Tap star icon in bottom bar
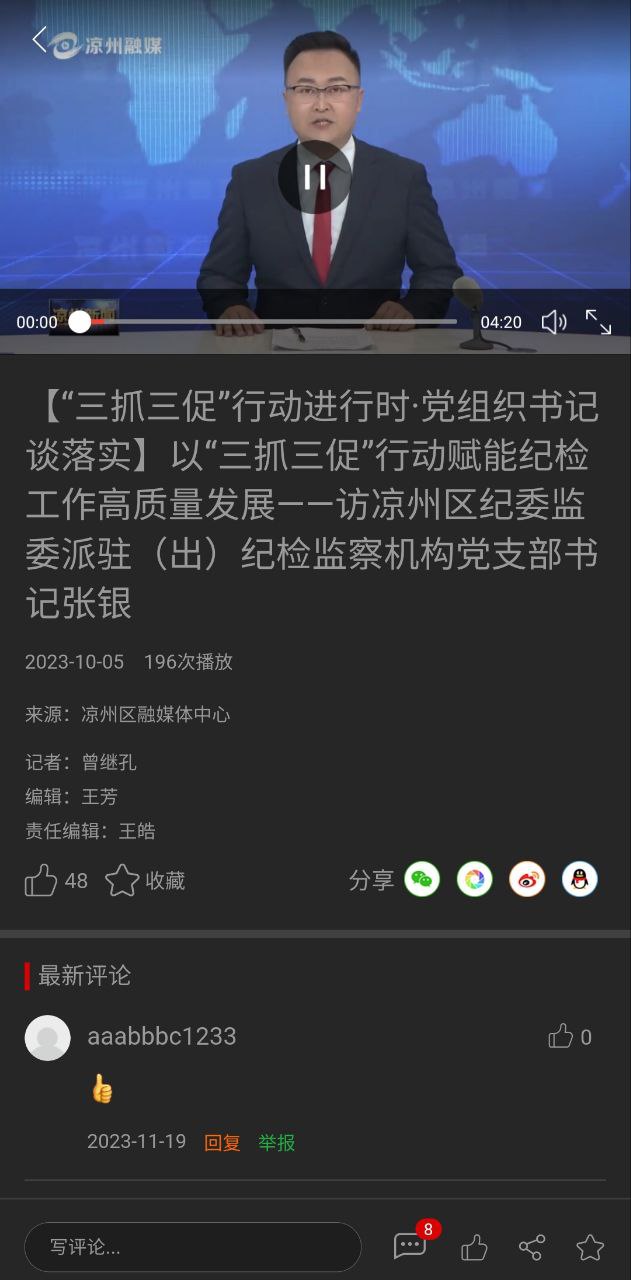 (x=590, y=1247)
